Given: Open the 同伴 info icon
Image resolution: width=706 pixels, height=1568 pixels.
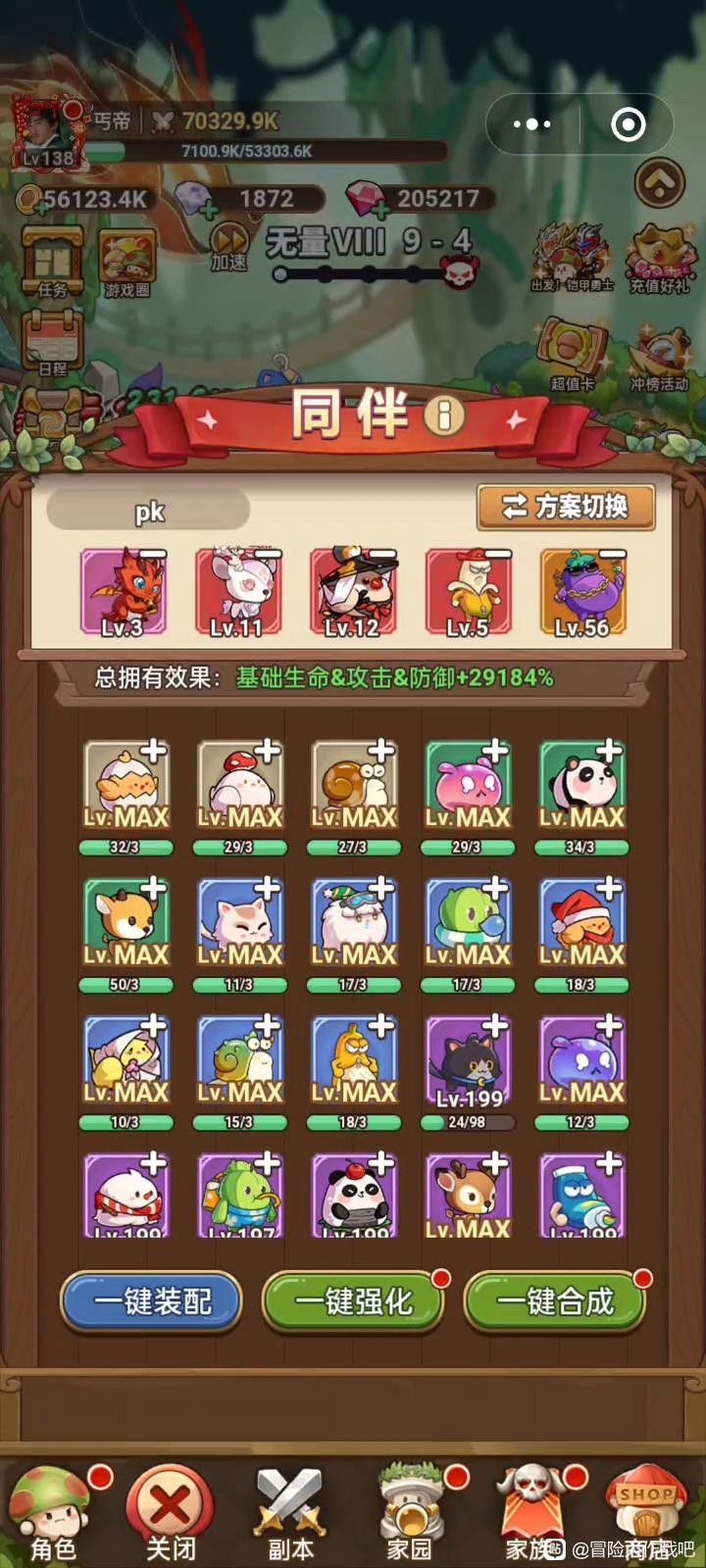Looking at the screenshot, I should 443,416.
